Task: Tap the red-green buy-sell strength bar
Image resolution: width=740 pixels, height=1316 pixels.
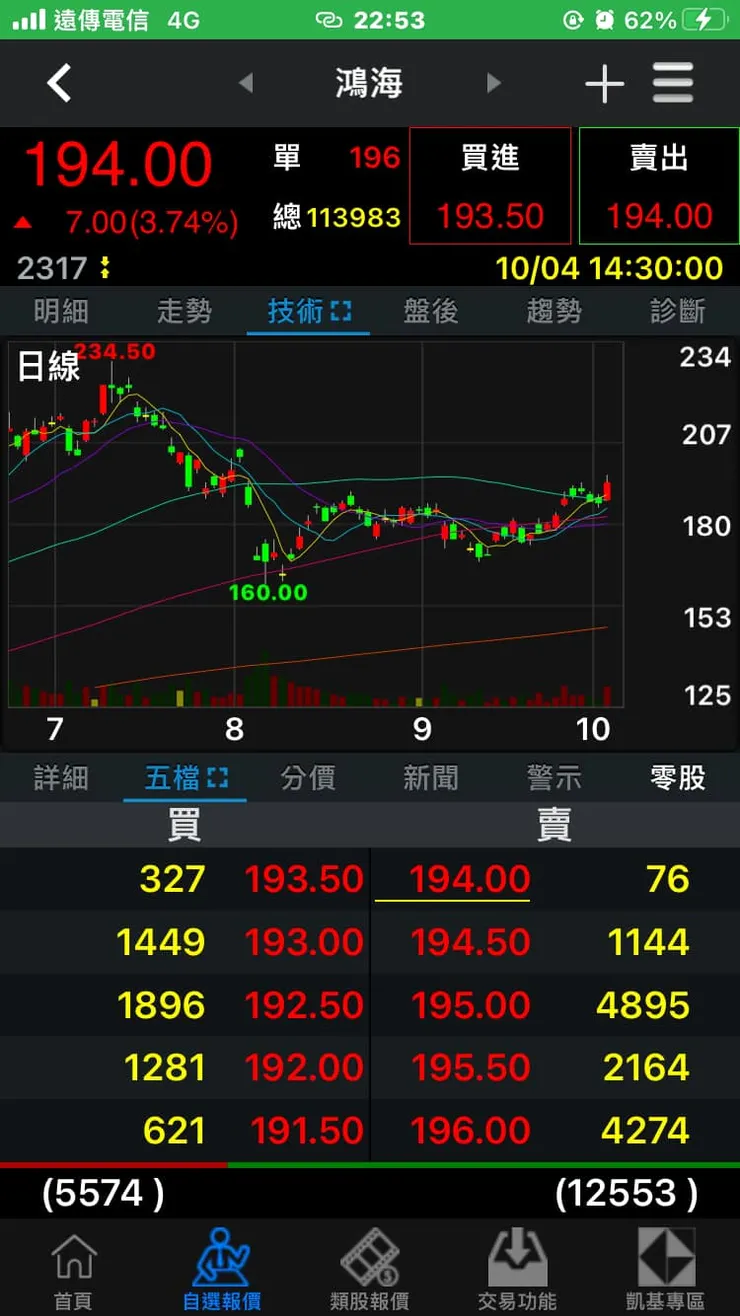Action: pos(370,1162)
